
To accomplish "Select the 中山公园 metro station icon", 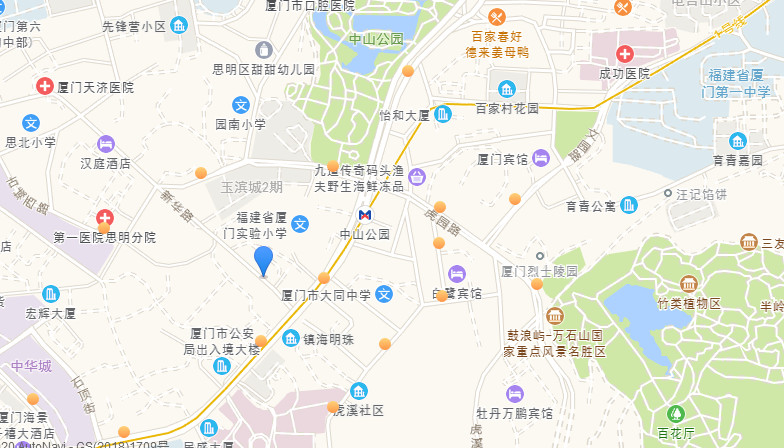I will pos(364,215).
